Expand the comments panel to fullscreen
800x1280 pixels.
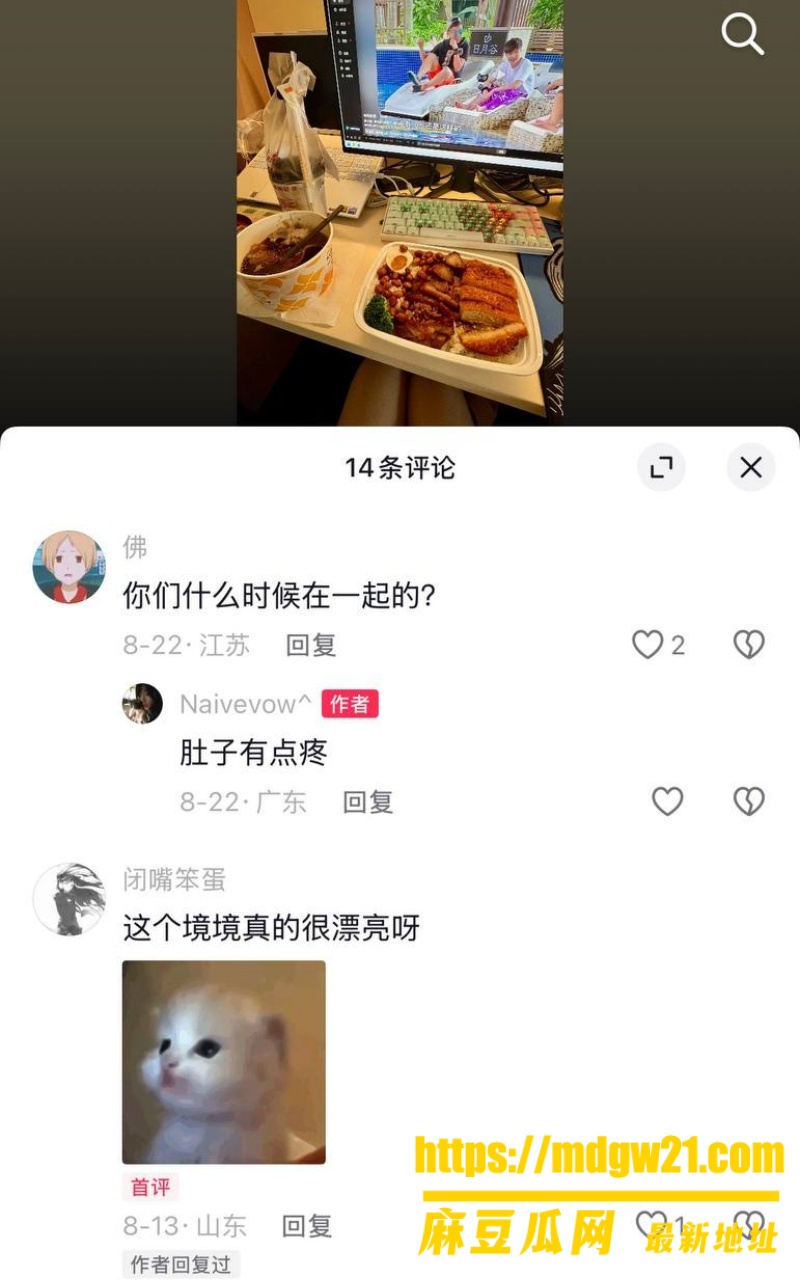[x=661, y=467]
